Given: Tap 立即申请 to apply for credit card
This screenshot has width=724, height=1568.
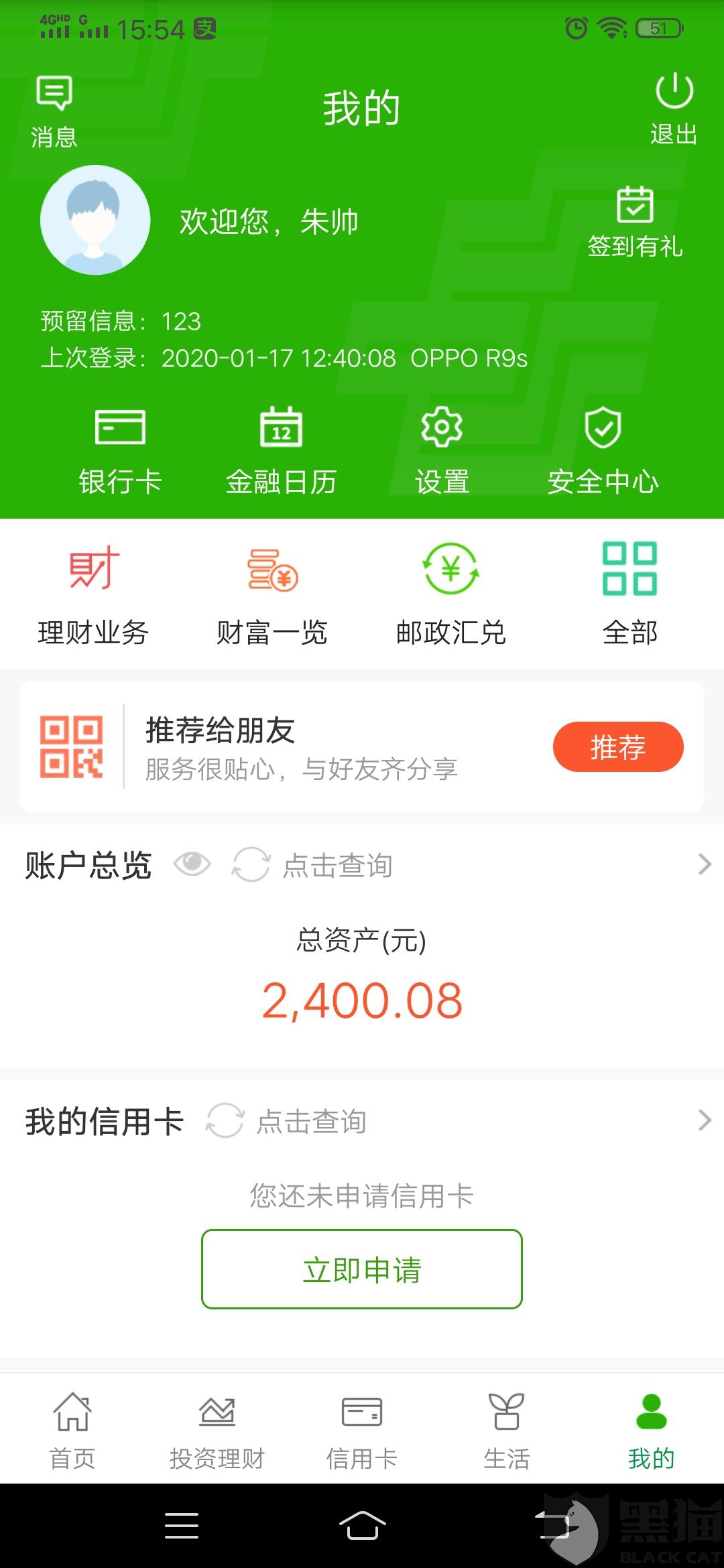Looking at the screenshot, I should (x=362, y=1269).
